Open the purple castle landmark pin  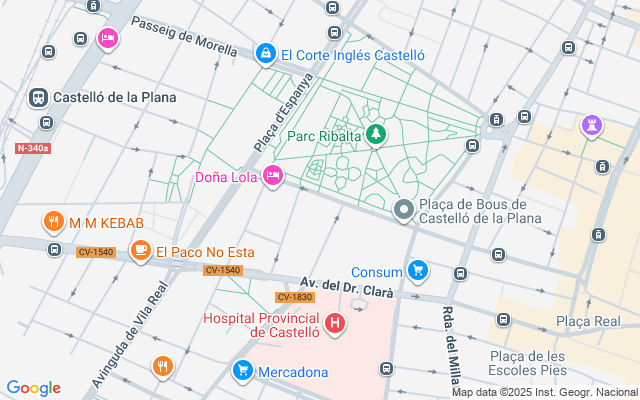click(x=591, y=126)
